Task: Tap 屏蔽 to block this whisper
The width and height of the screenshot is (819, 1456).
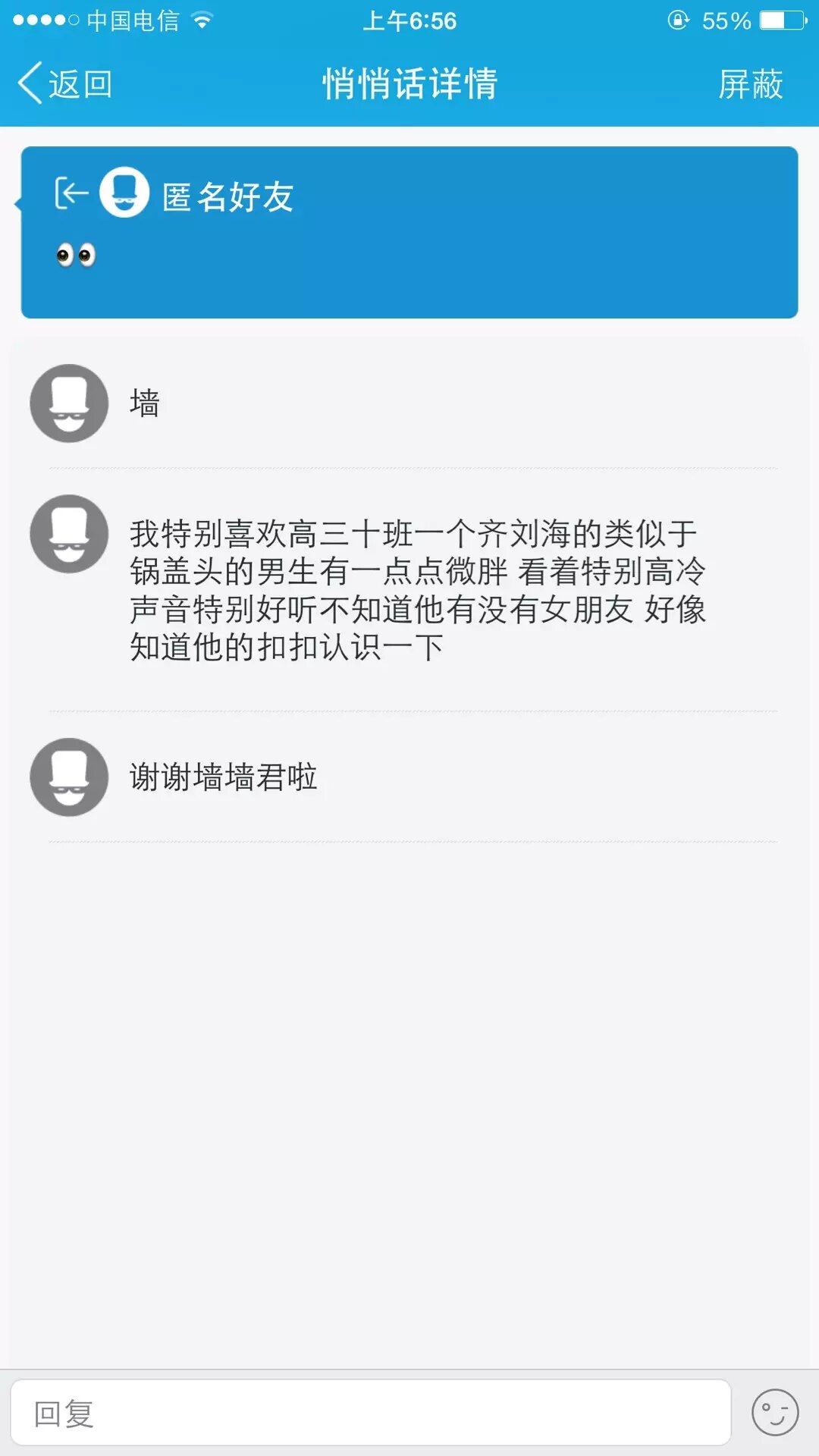Action: pos(750,83)
